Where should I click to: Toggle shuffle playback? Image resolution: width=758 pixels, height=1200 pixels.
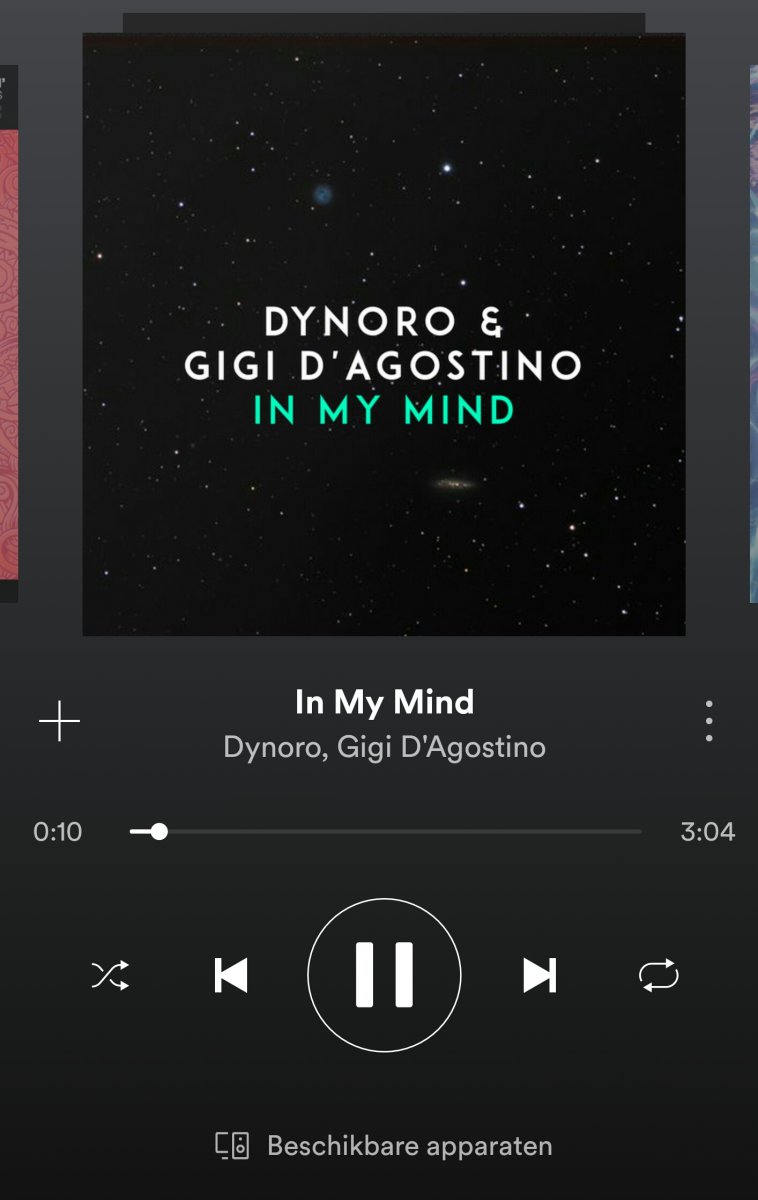click(x=110, y=975)
